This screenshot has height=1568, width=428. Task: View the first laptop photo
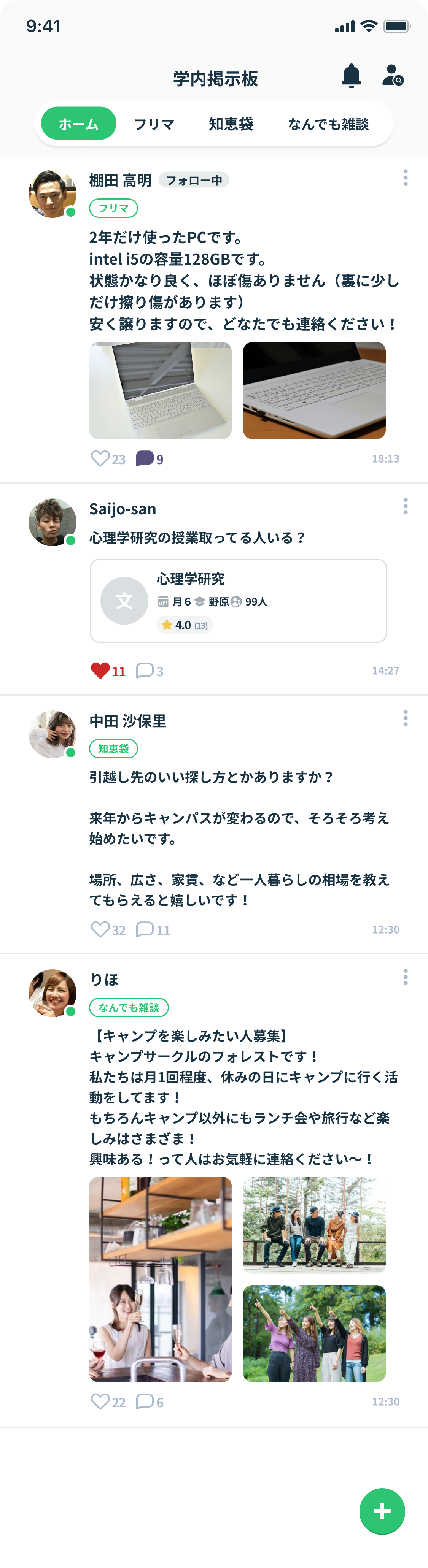pyautogui.click(x=160, y=390)
